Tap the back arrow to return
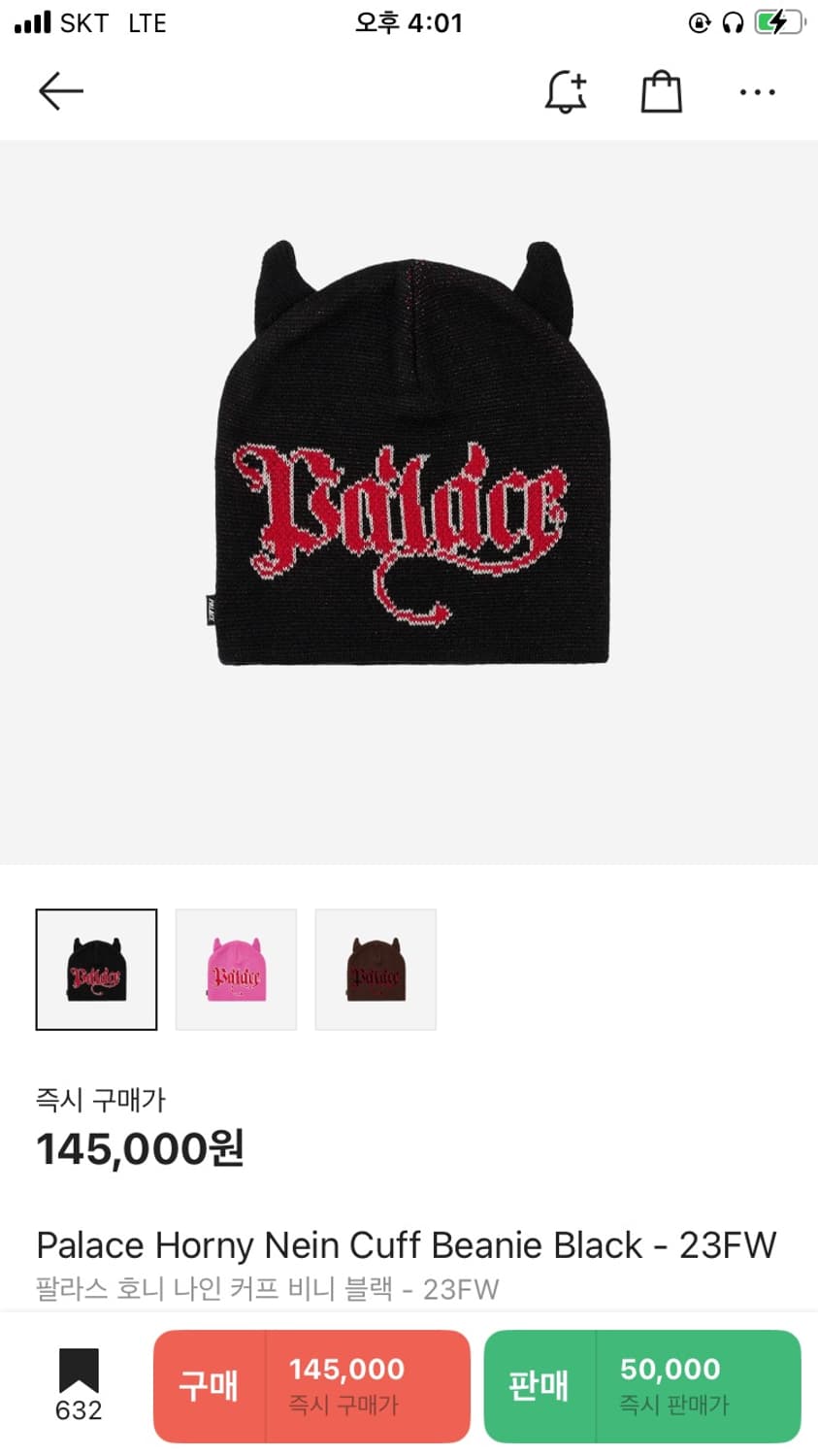Image resolution: width=818 pixels, height=1456 pixels. (x=60, y=90)
